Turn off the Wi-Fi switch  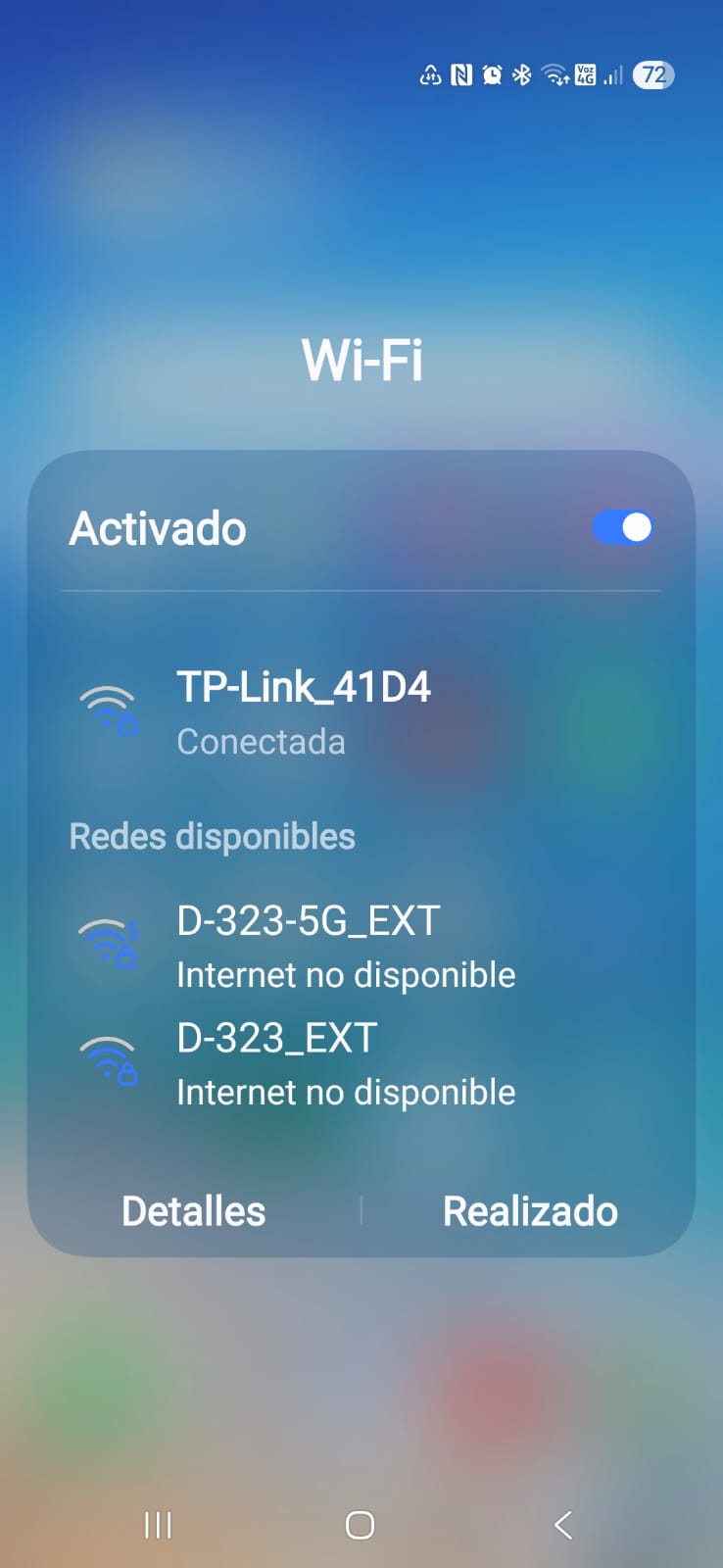(623, 527)
